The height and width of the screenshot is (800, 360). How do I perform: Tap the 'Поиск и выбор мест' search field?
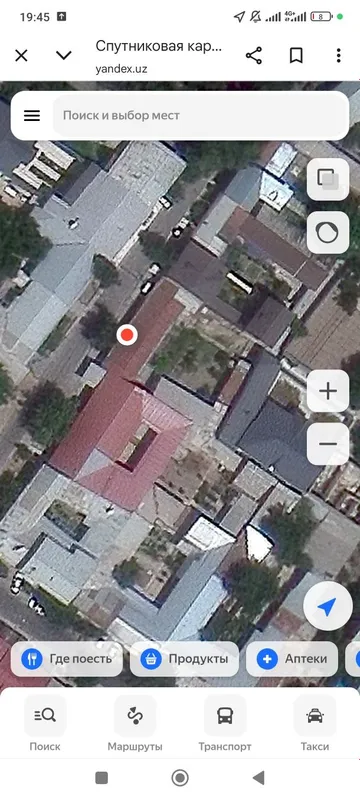coord(201,116)
